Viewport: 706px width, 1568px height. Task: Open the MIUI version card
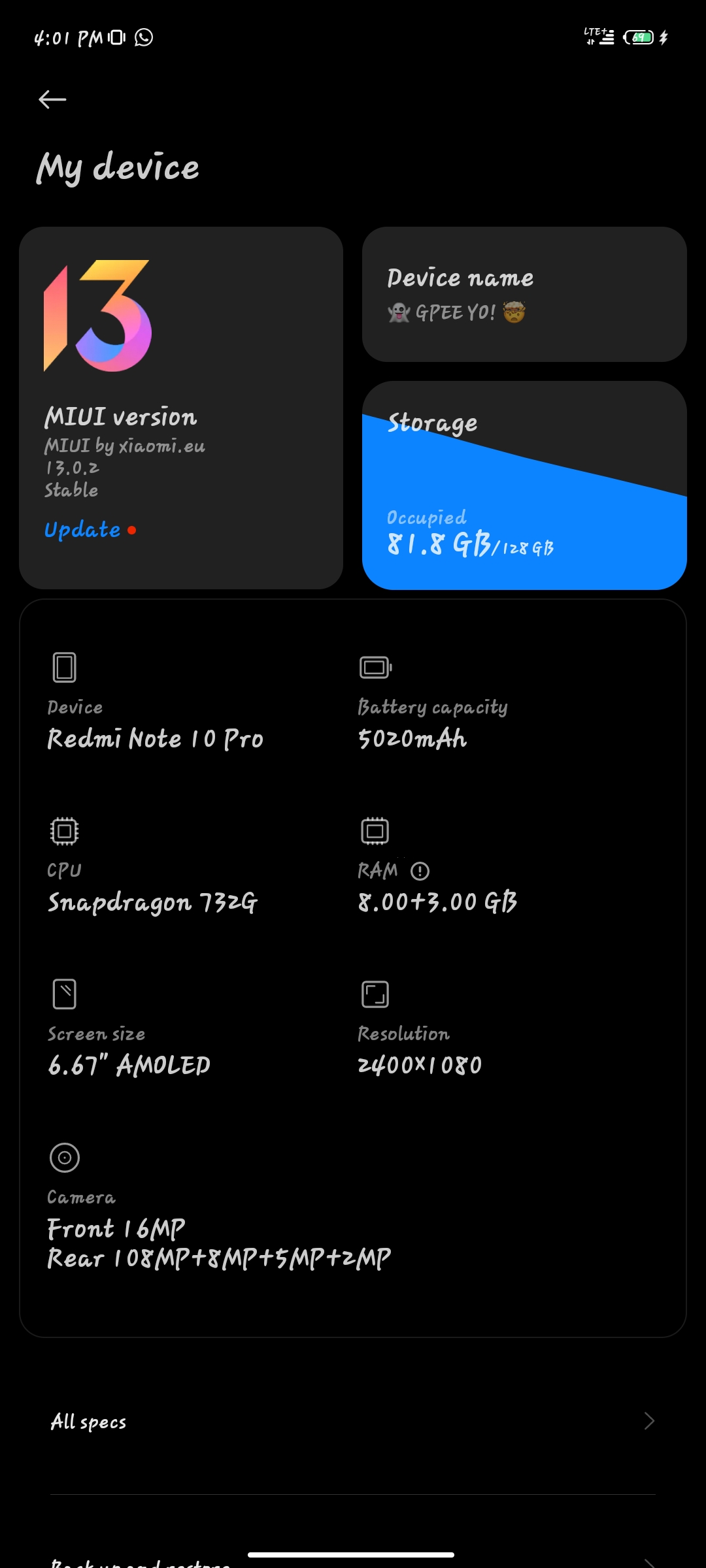[181, 408]
